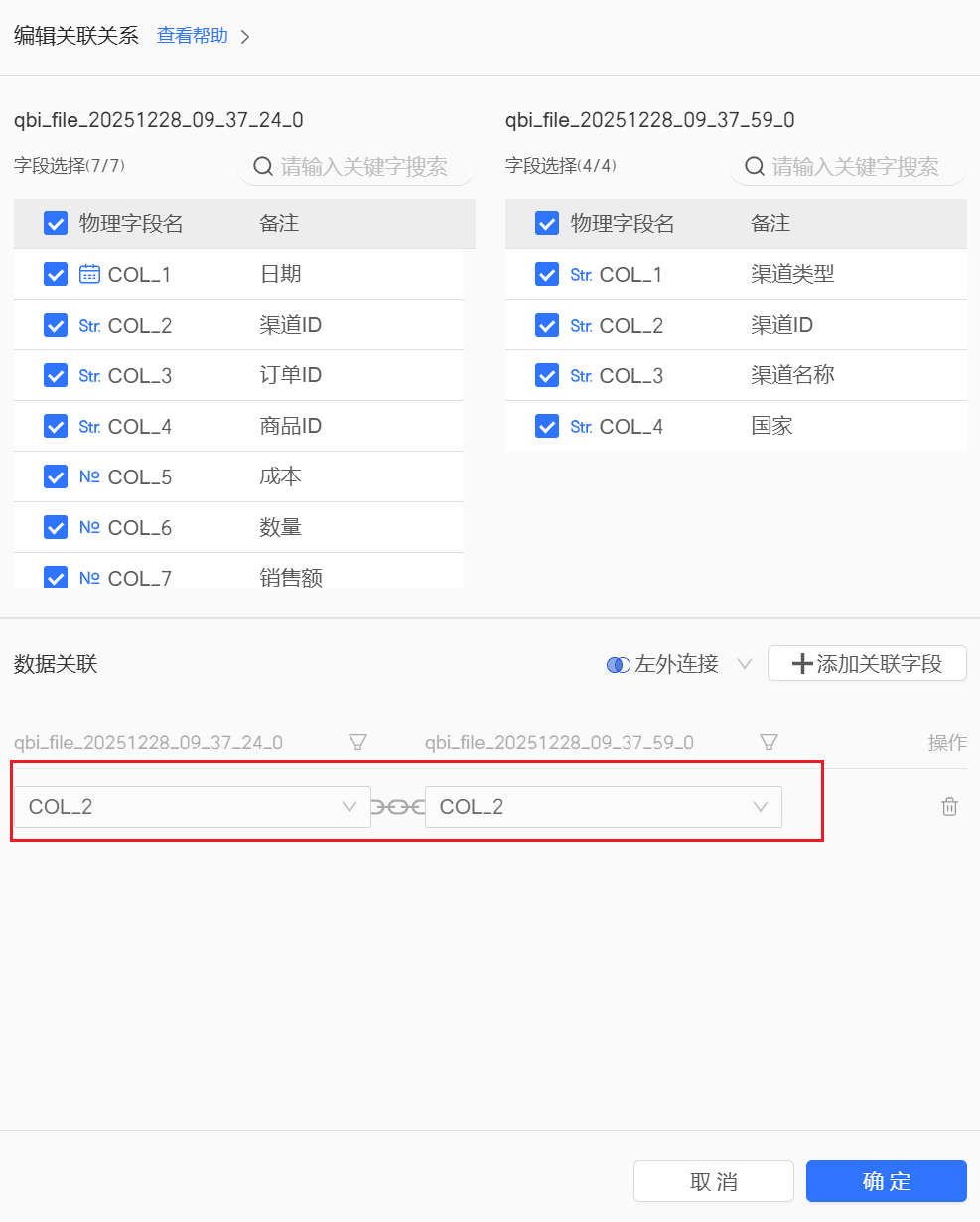Uncheck 渠道名称 COL_3 in the right table
980x1222 pixels.
tap(547, 375)
